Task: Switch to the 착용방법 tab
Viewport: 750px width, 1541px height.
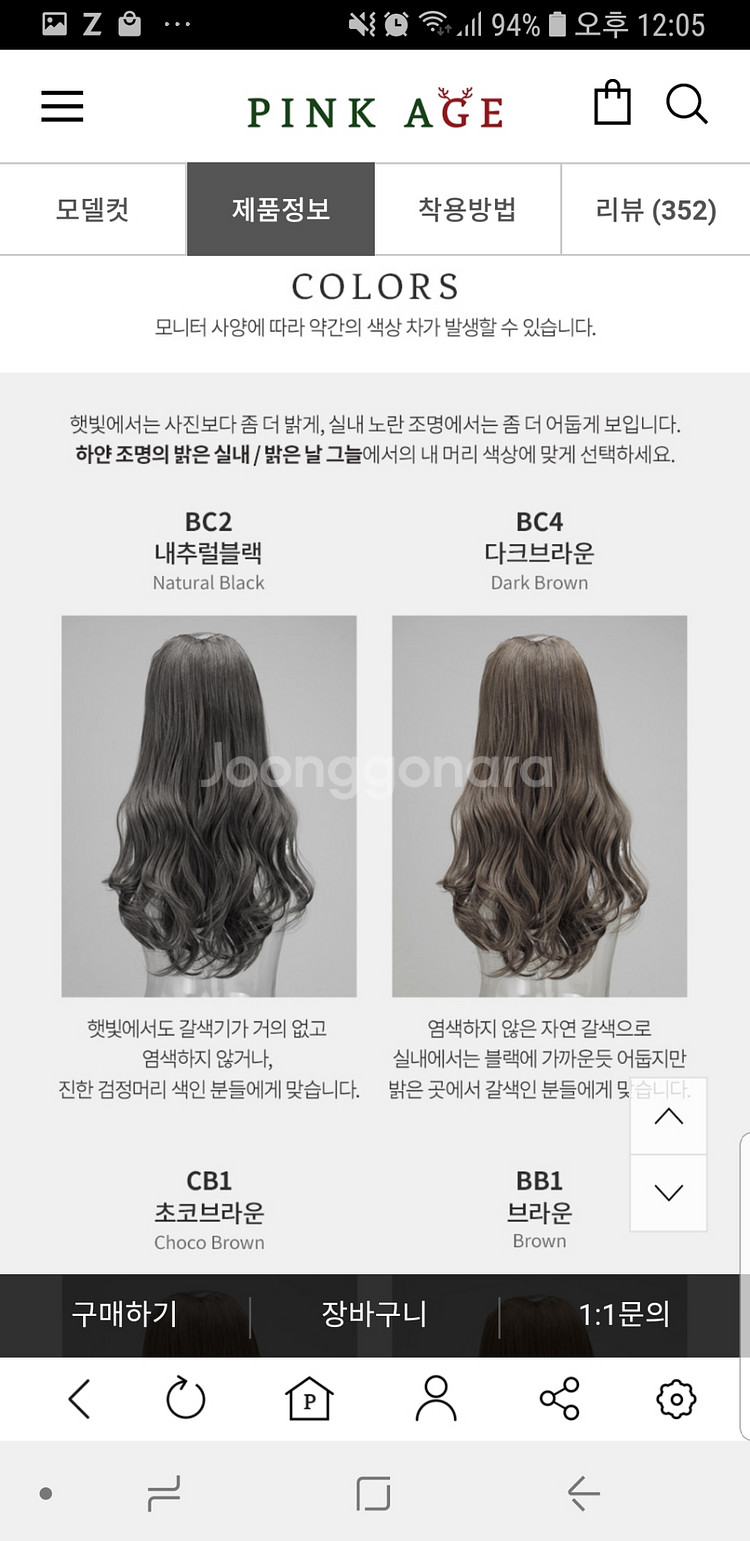Action: pos(467,209)
